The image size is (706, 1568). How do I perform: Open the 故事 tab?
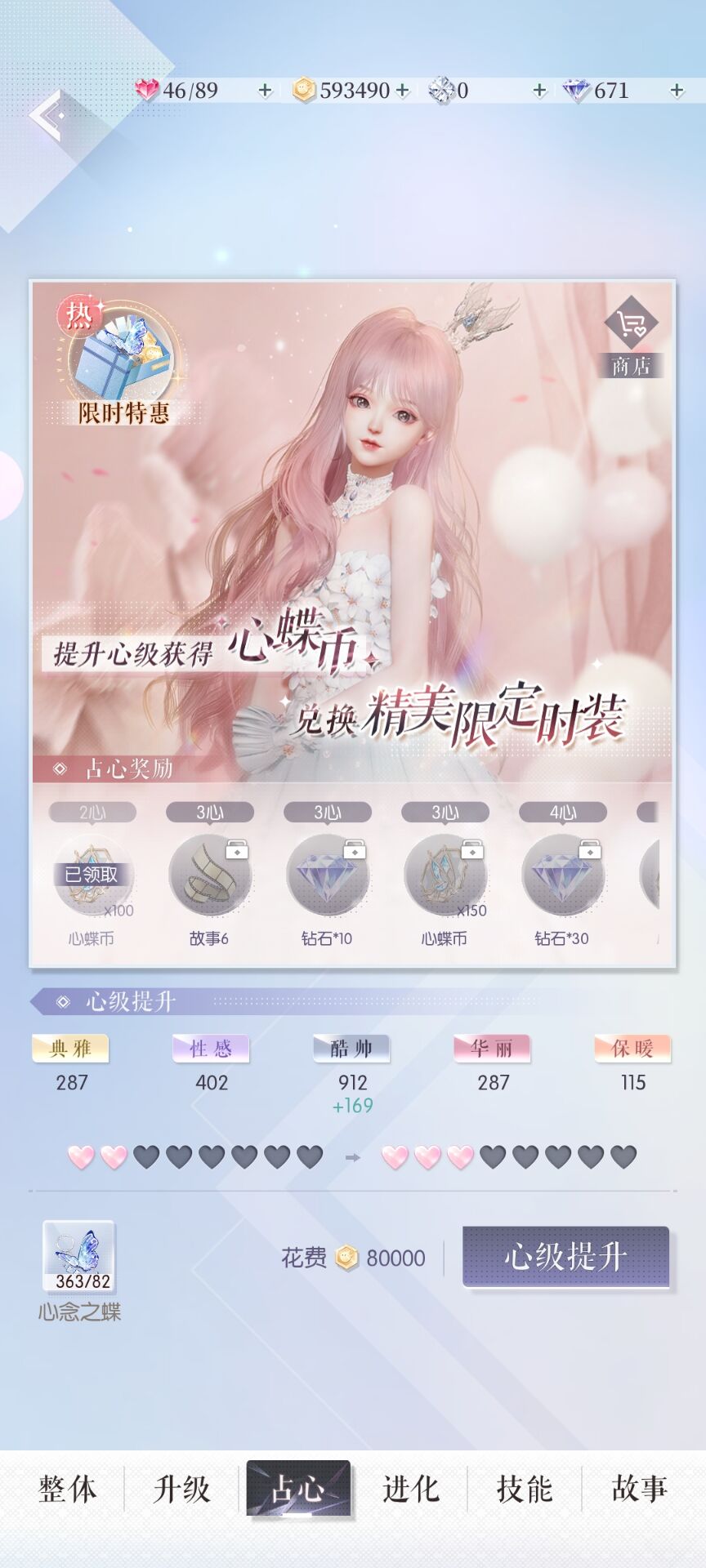pos(639,1488)
